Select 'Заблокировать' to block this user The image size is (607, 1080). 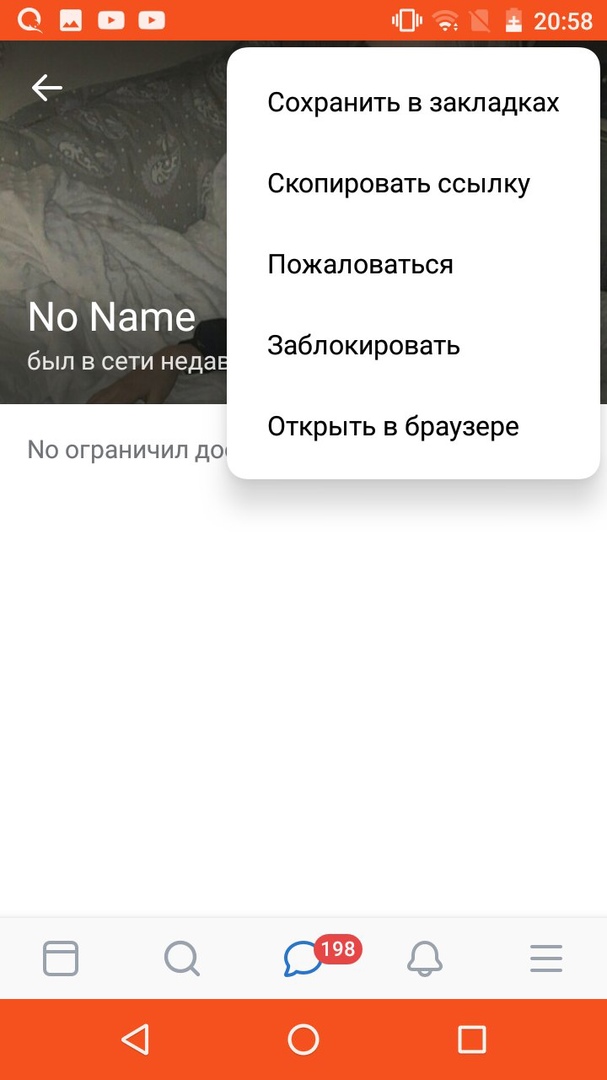[363, 346]
